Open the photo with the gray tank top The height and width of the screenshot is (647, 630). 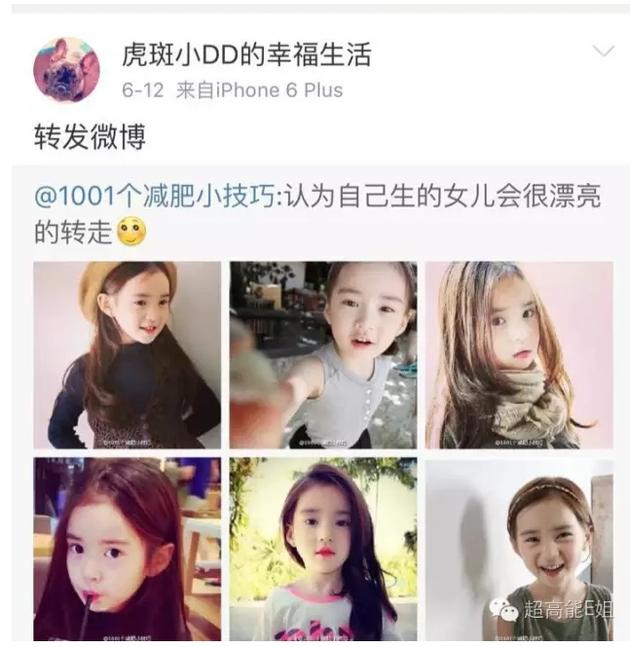click(322, 355)
